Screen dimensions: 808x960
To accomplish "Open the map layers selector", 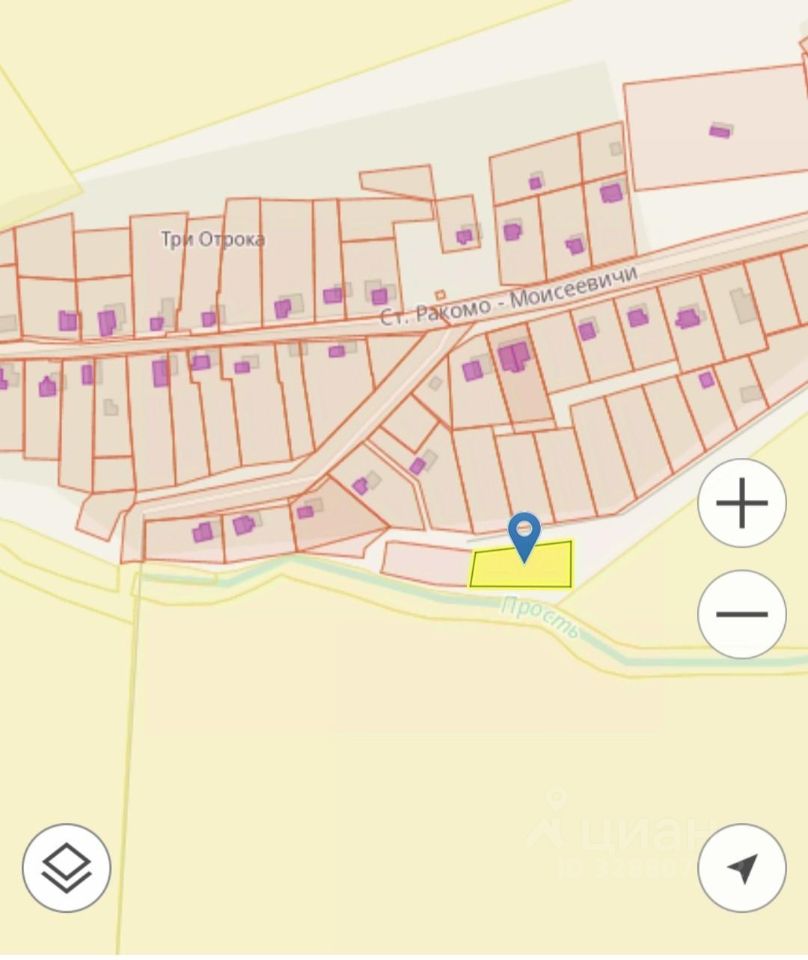I will coord(66,867).
